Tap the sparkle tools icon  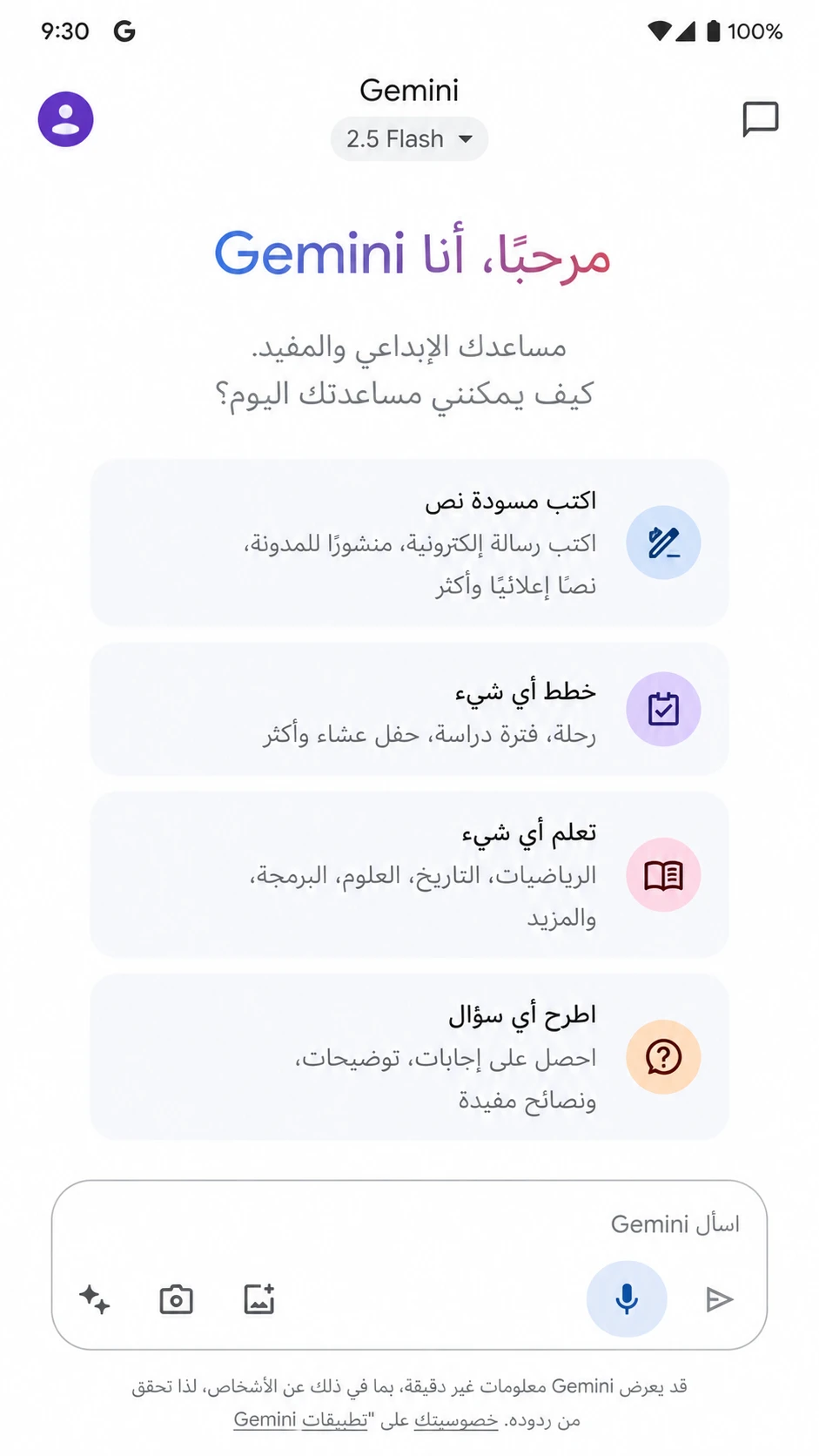[94, 1299]
